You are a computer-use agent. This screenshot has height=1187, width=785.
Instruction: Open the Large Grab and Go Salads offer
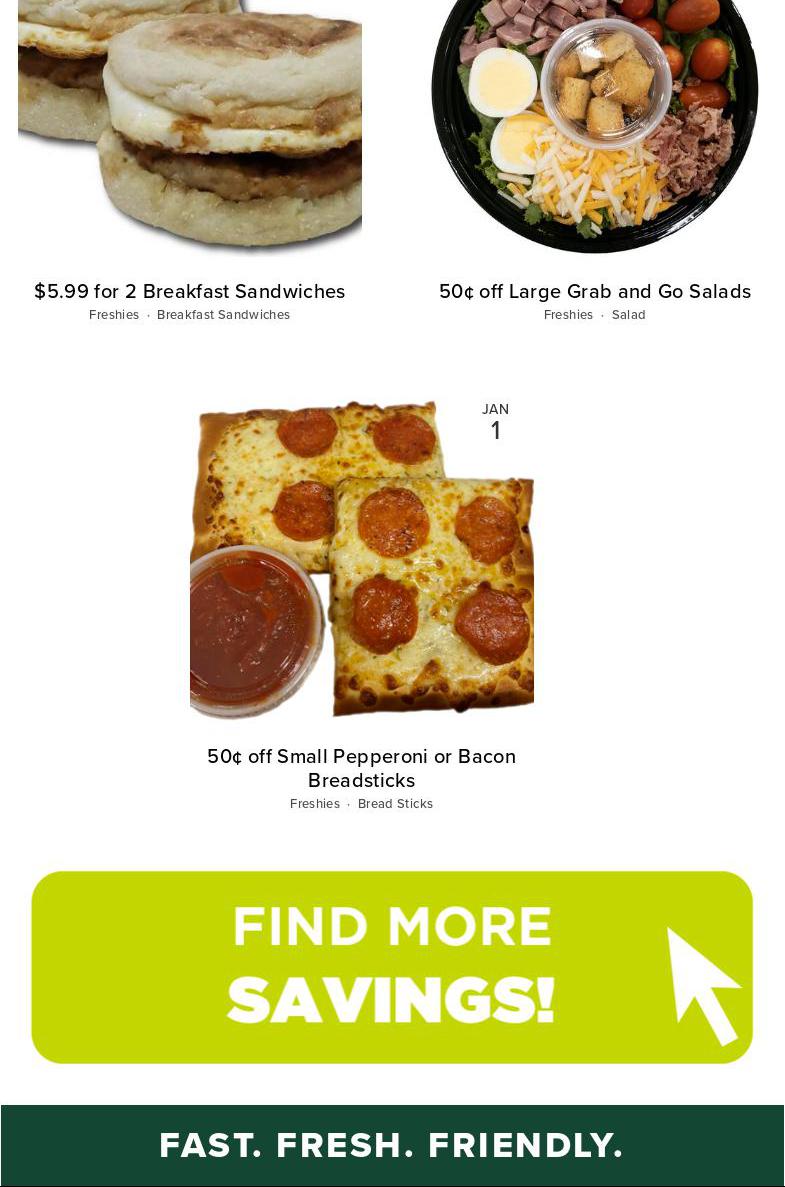(594, 291)
